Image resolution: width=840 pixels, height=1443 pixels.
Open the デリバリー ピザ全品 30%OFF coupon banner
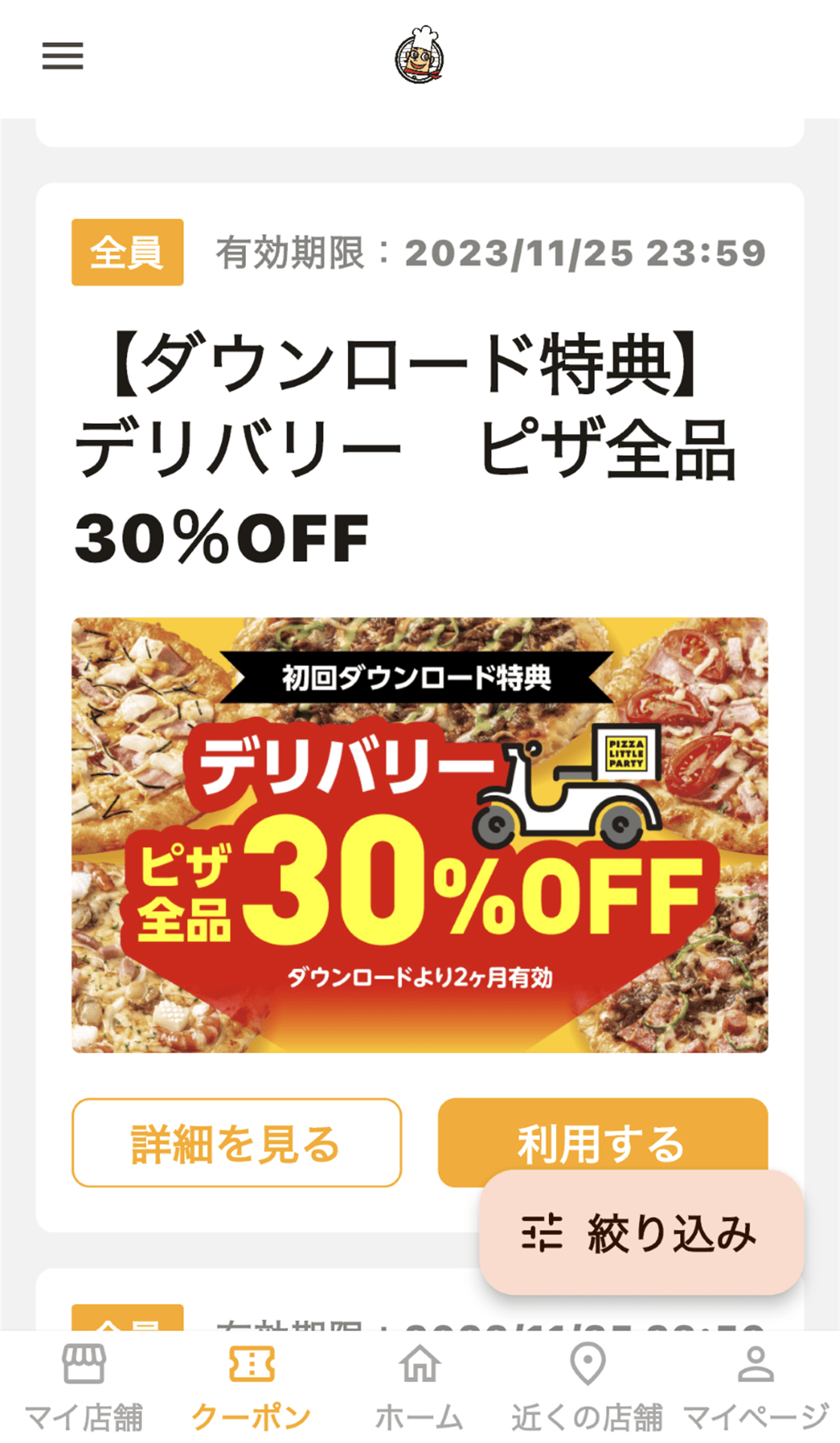(420, 834)
